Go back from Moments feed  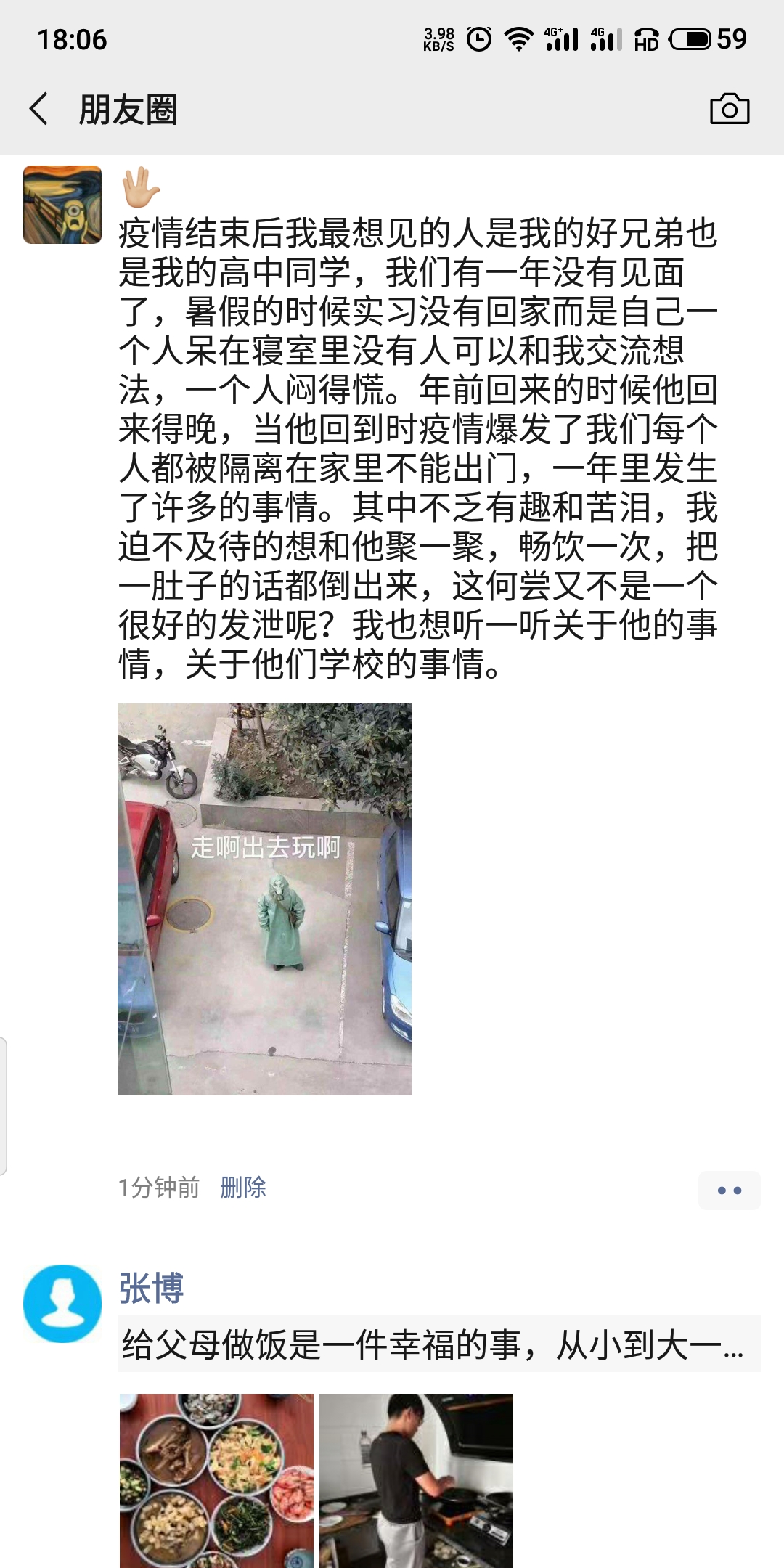point(39,110)
